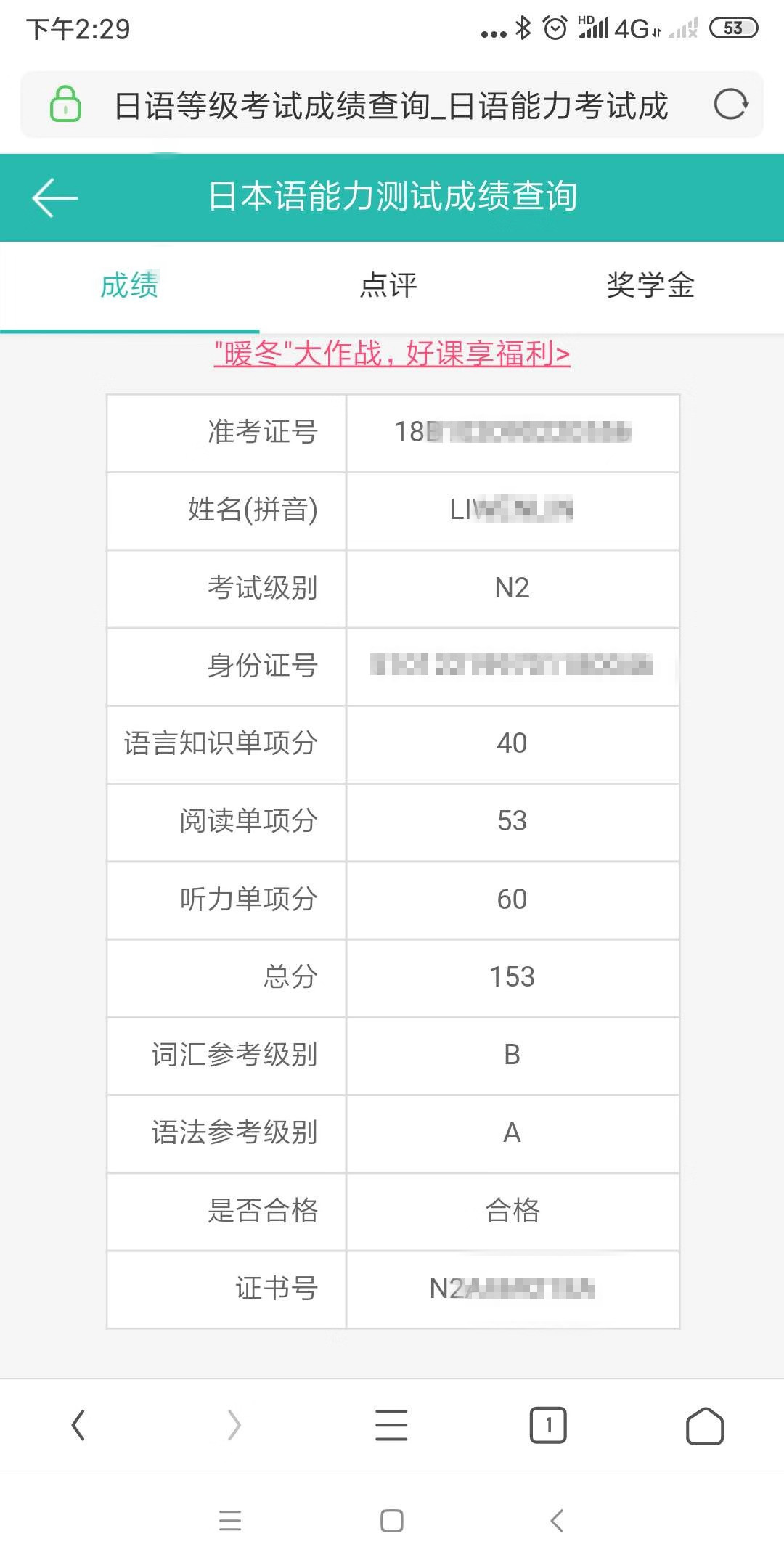The width and height of the screenshot is (784, 1568).
Task: Select the 成绩 tab
Action: pyautogui.click(x=129, y=285)
